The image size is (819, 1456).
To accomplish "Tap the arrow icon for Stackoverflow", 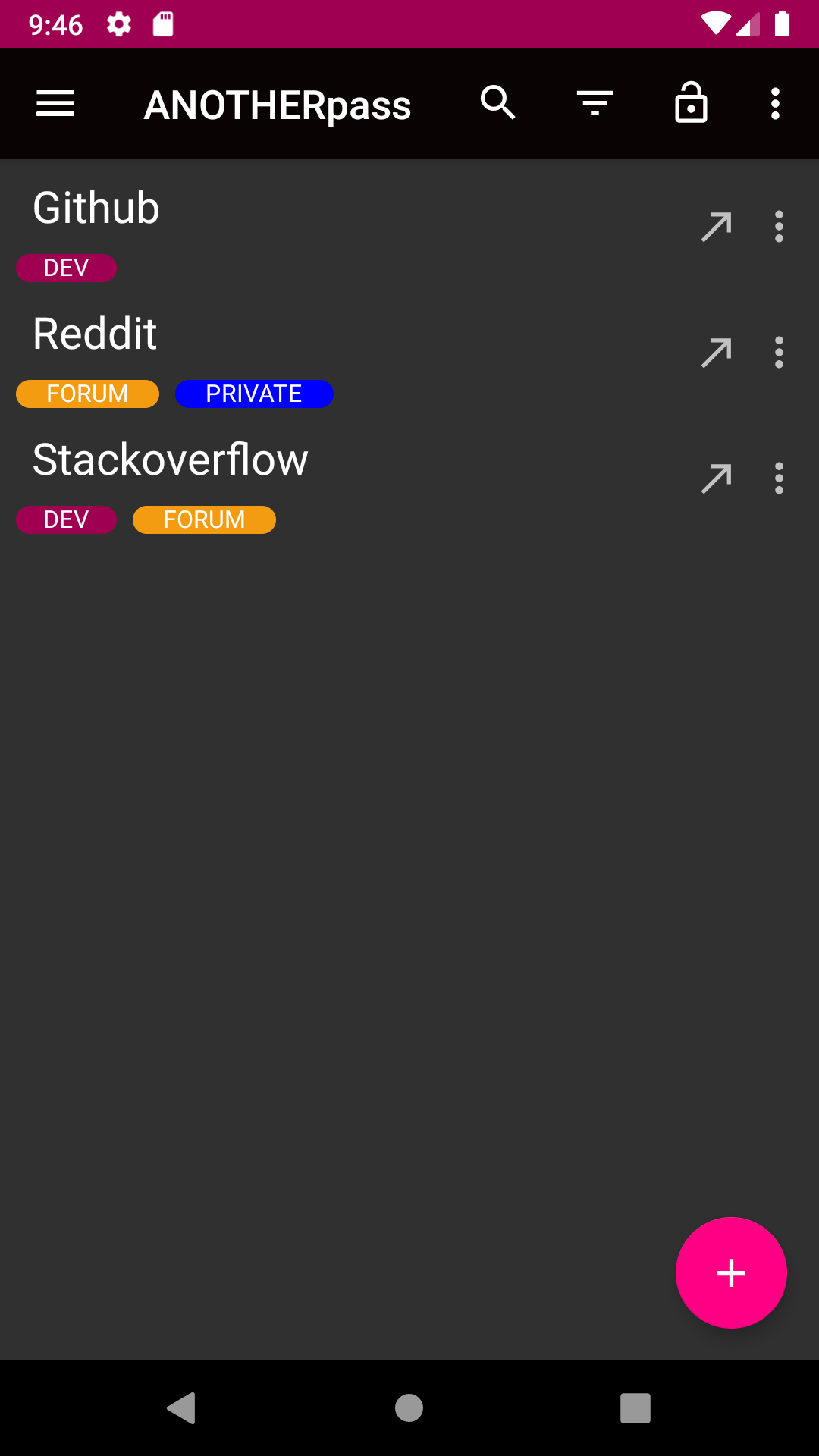I will [716, 479].
